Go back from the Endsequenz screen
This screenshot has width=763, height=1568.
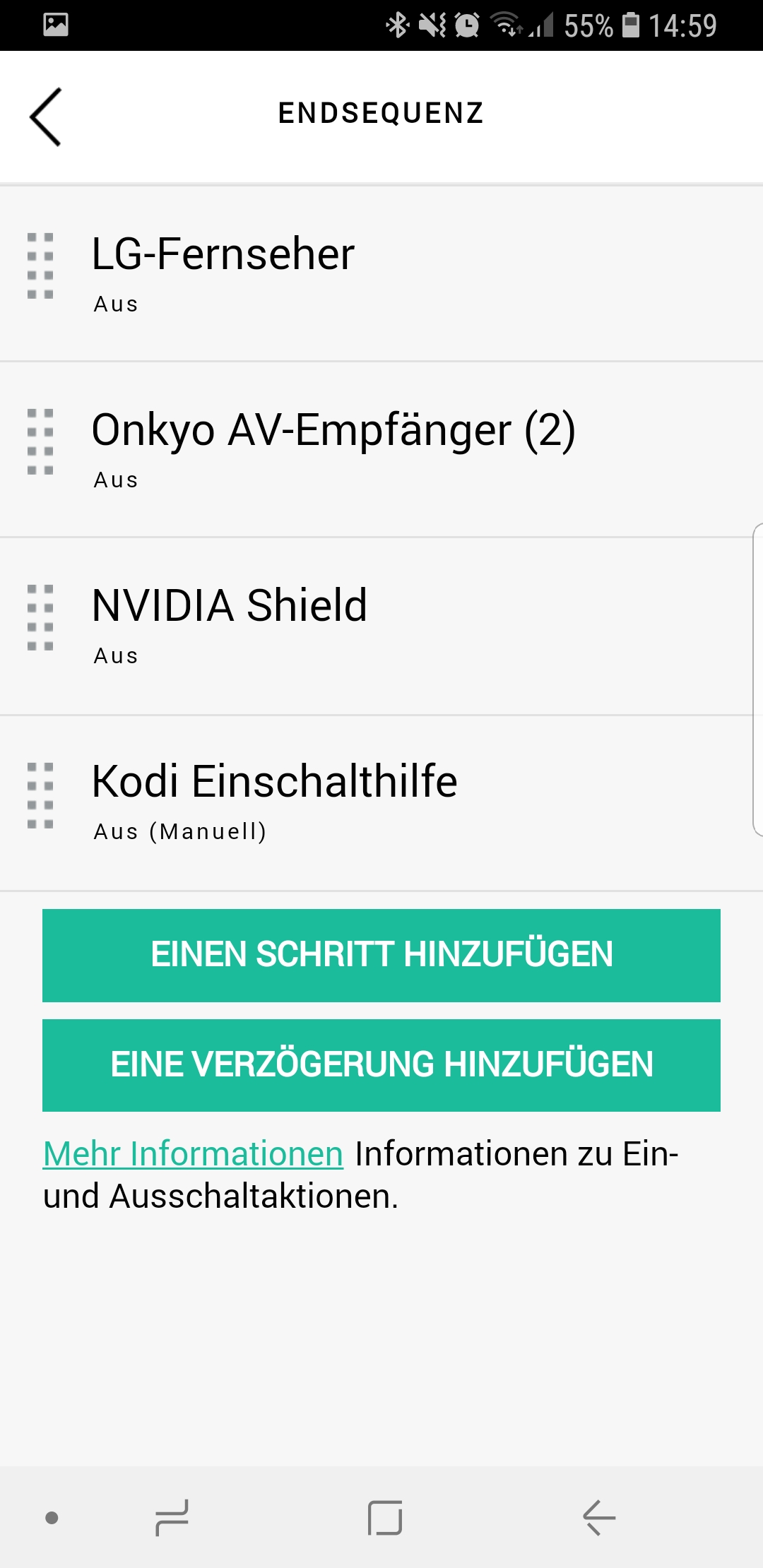click(x=46, y=117)
